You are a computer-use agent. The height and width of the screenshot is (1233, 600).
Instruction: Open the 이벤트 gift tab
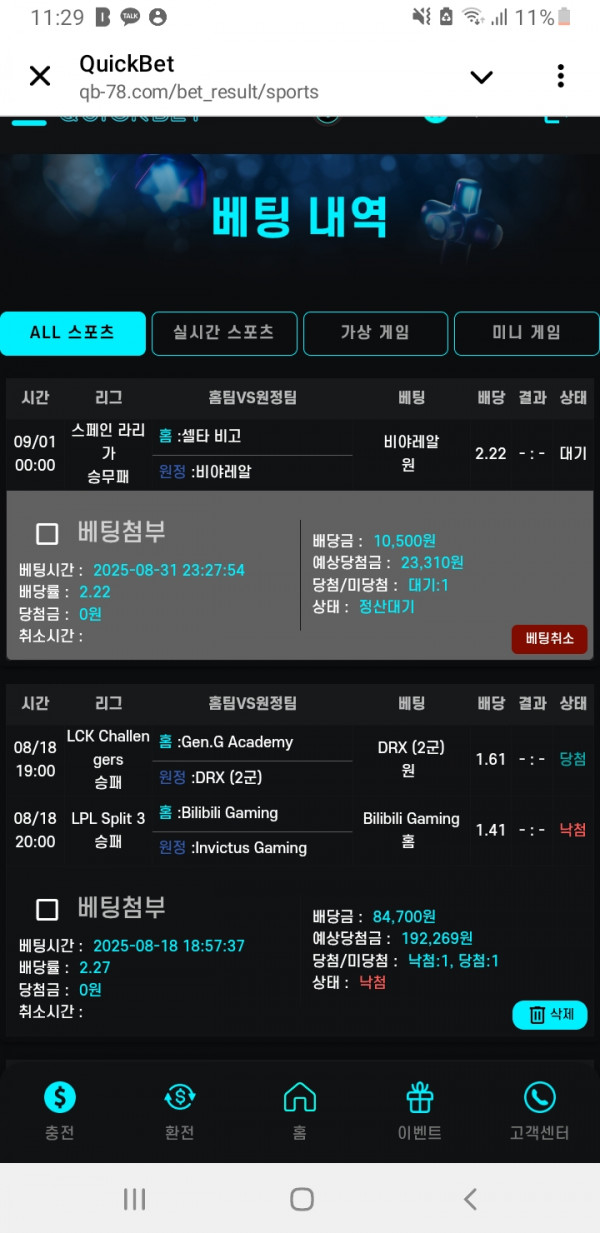click(420, 1110)
